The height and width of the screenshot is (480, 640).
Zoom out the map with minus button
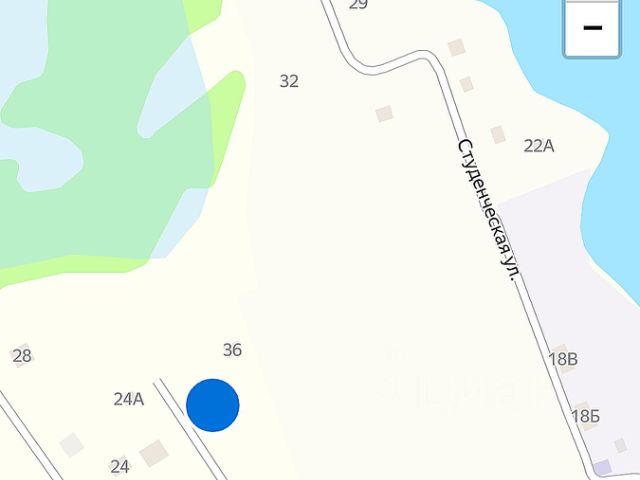pos(592,28)
